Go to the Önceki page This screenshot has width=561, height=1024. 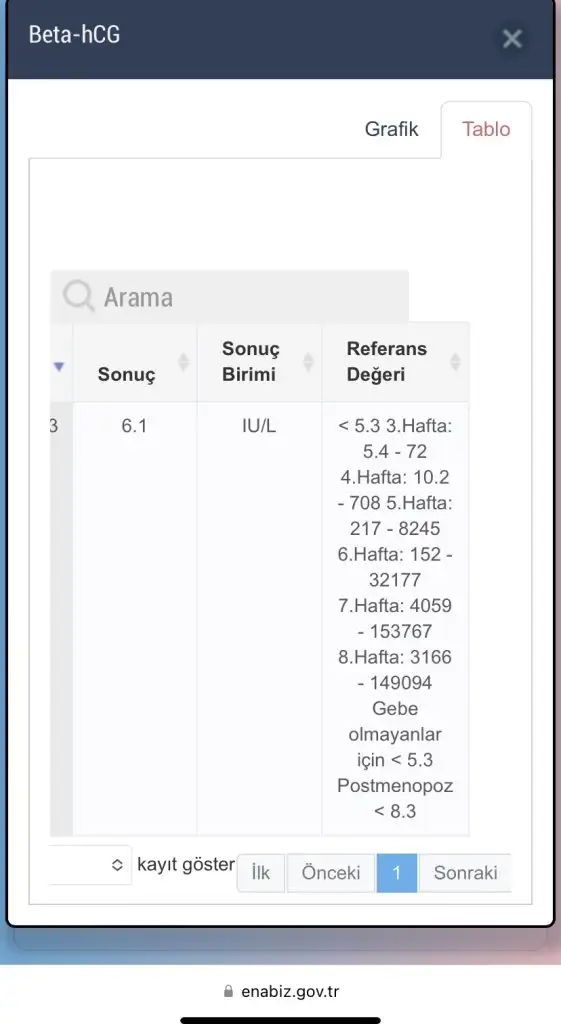(x=330, y=872)
